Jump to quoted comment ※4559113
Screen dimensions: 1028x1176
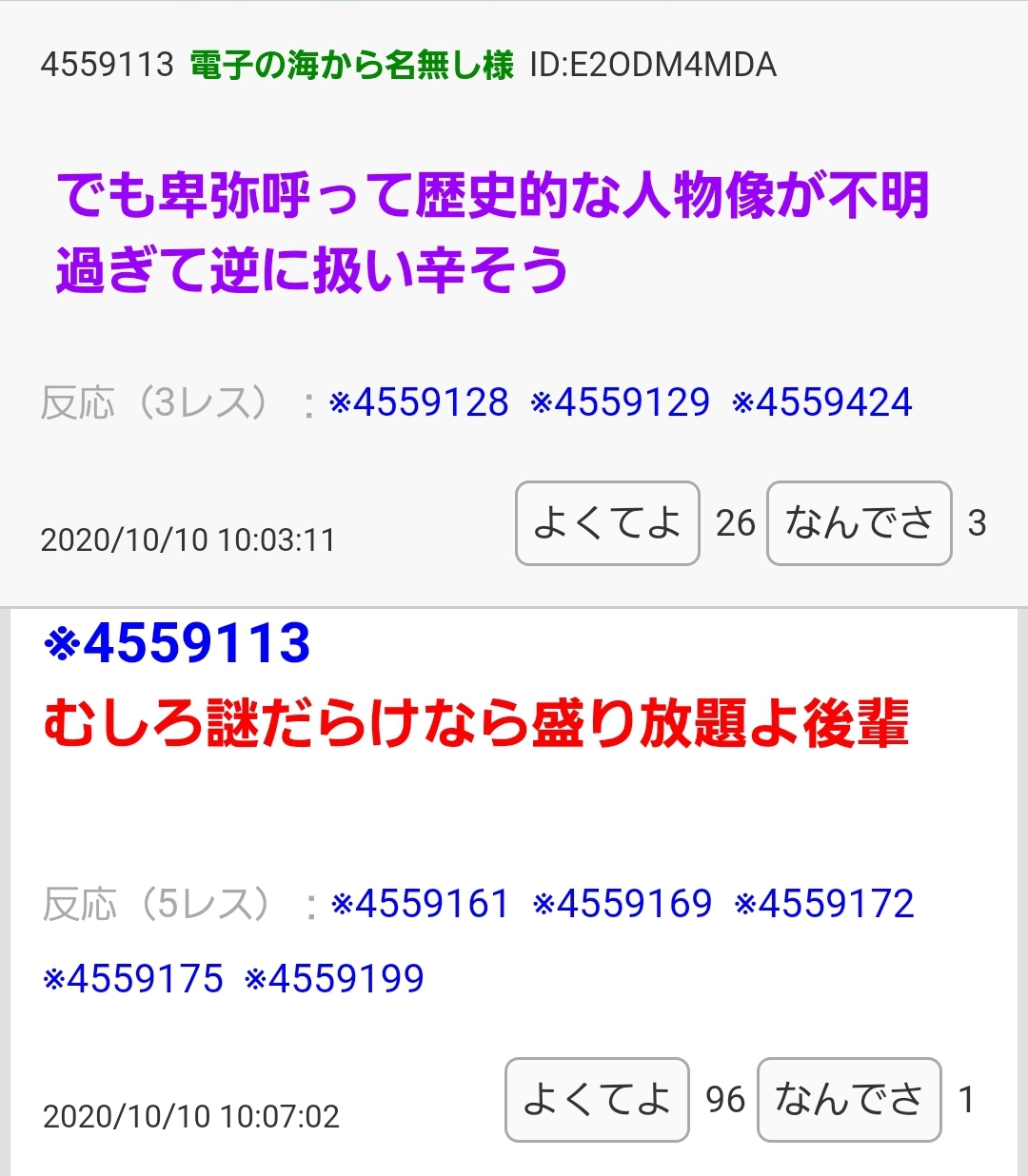(x=178, y=644)
